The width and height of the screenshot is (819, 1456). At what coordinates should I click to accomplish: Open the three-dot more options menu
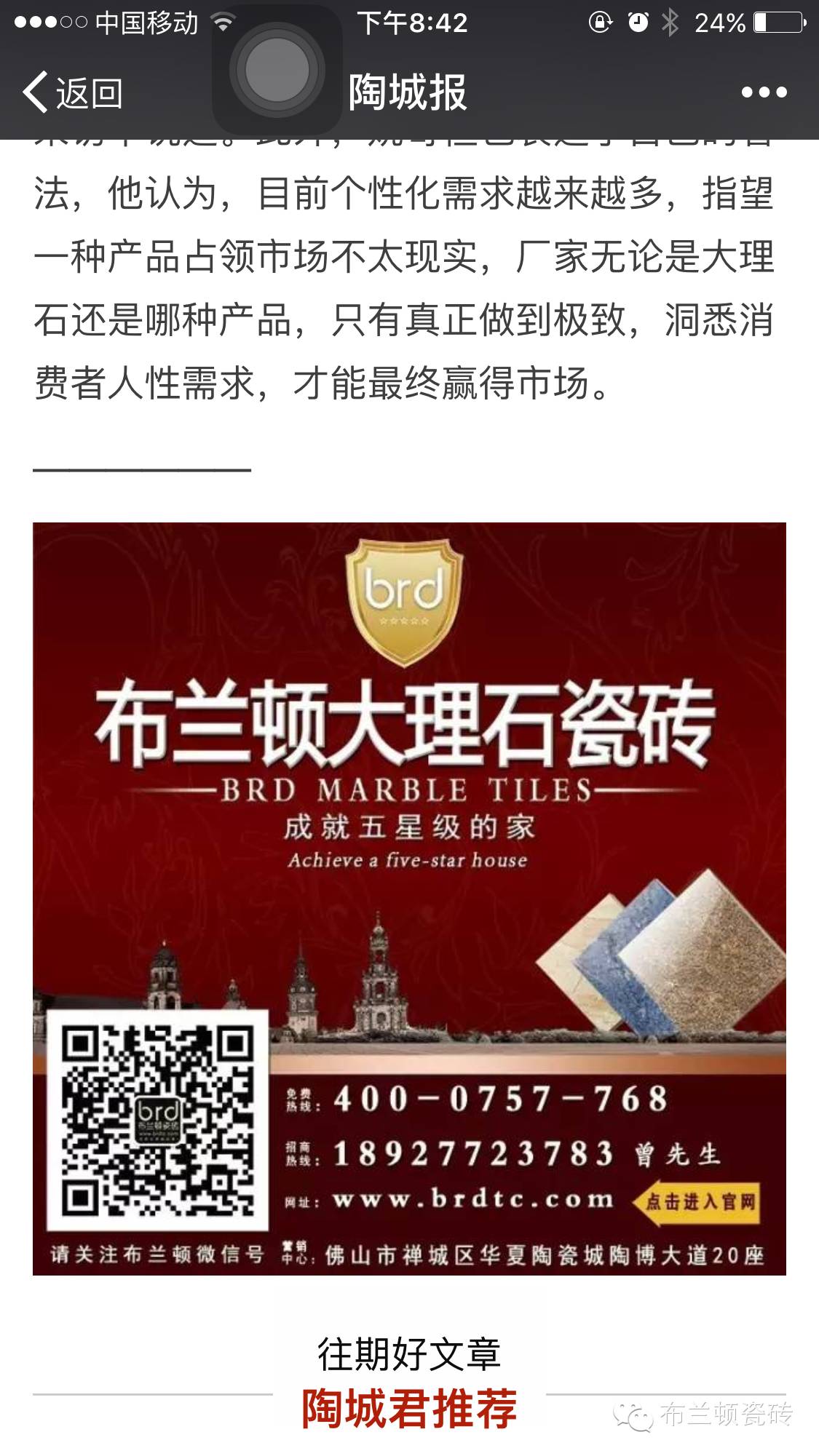[764, 92]
